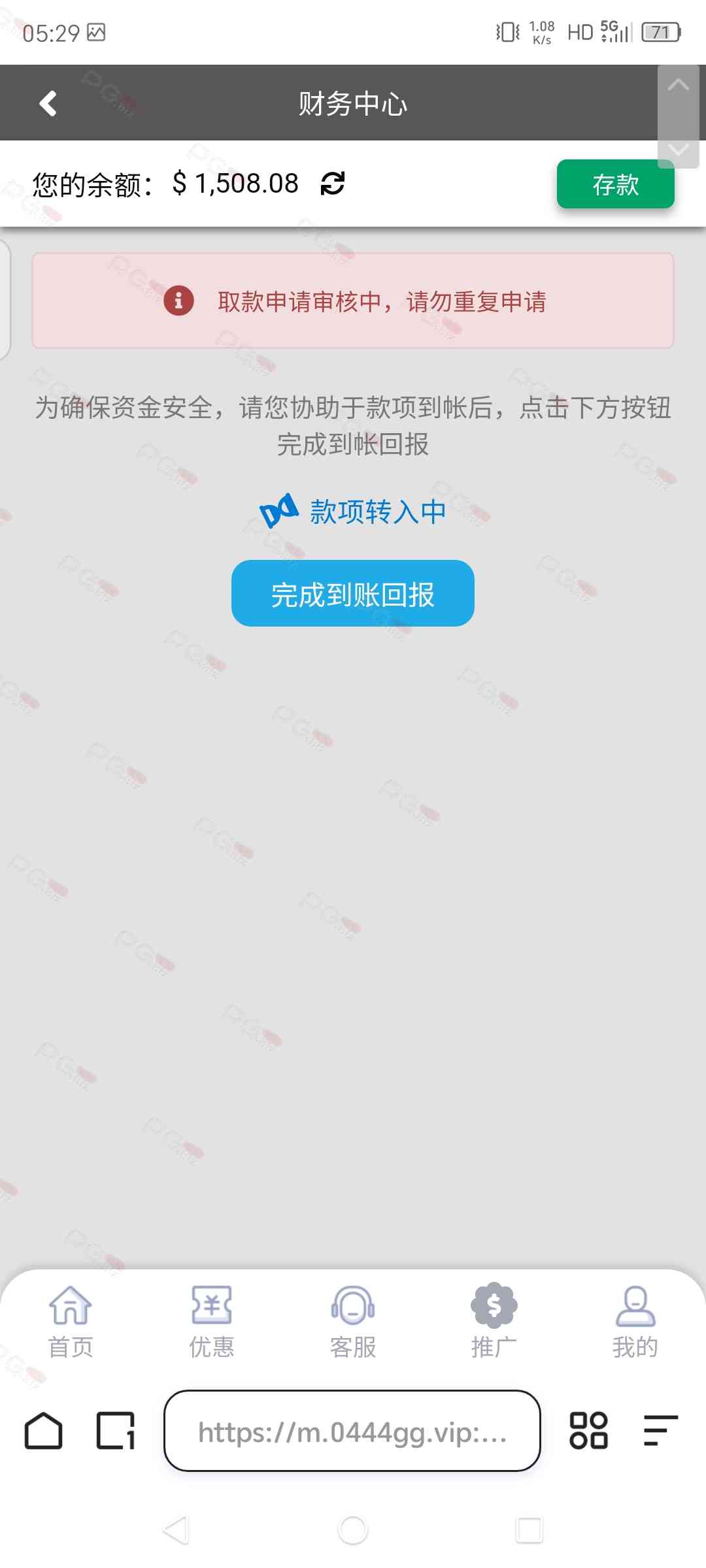This screenshot has width=706, height=1568.
Task: Refresh the account balance
Action: (332, 184)
